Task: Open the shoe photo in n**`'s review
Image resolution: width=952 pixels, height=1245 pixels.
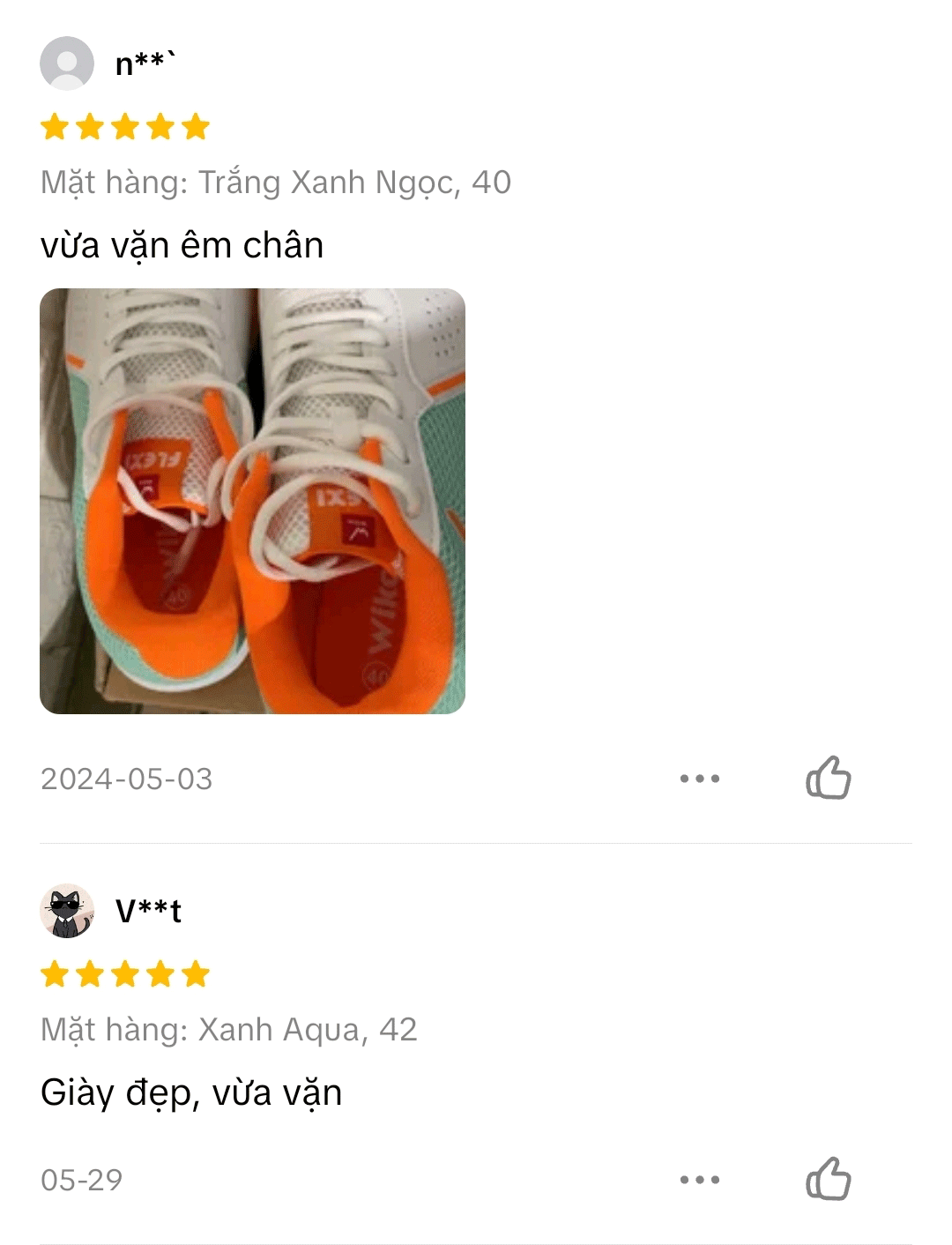Action: 252,501
